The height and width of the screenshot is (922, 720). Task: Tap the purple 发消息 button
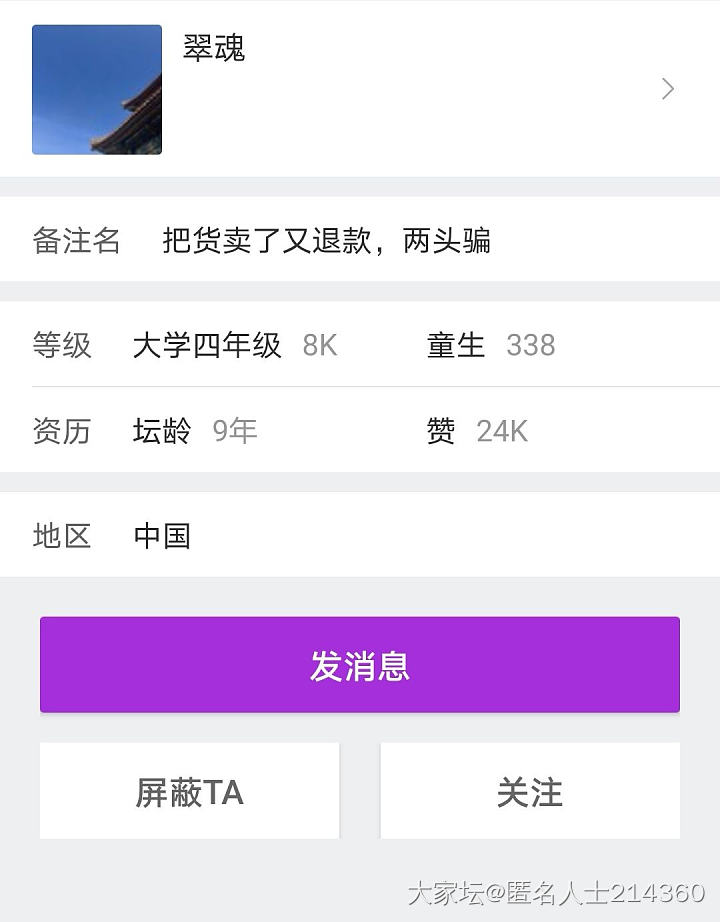point(360,665)
